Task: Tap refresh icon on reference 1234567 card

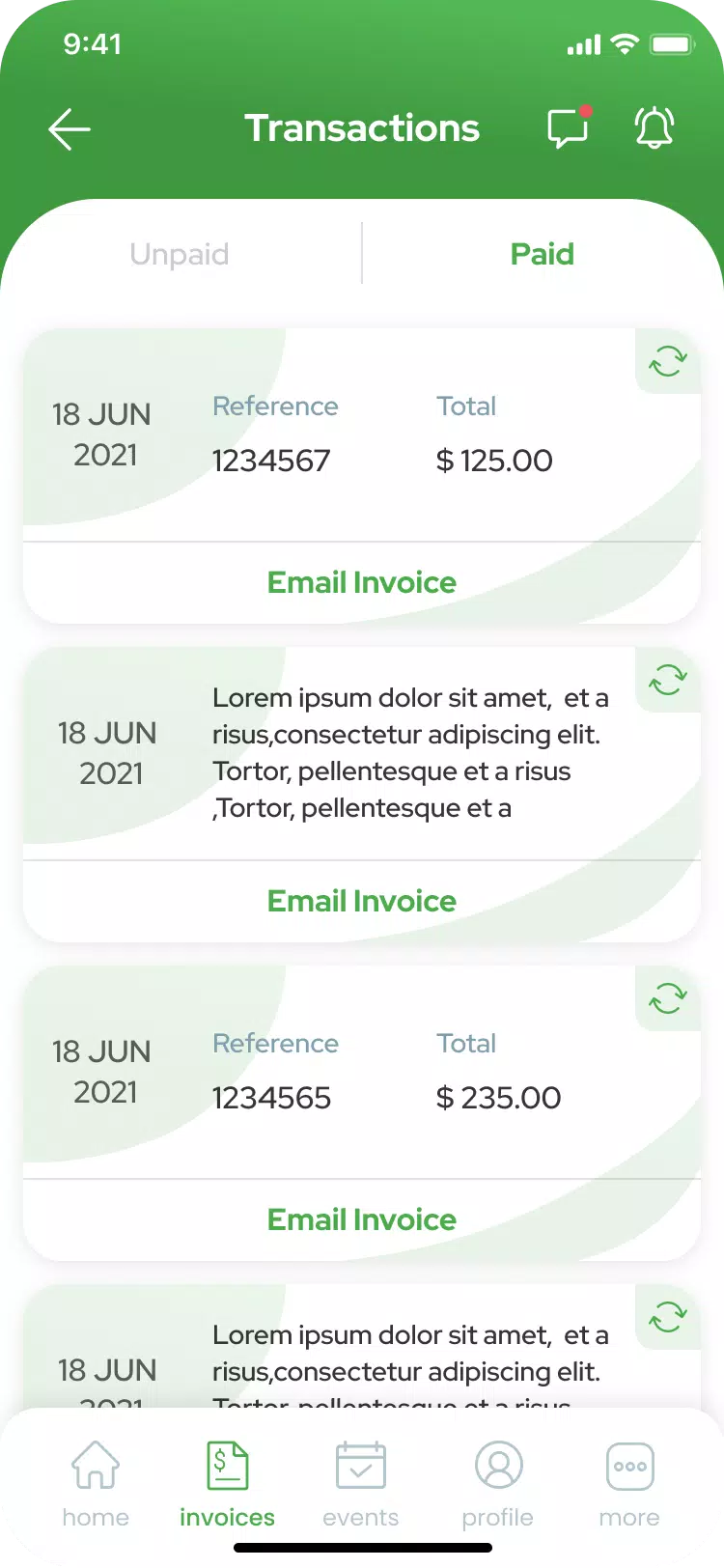Action: coord(668,361)
